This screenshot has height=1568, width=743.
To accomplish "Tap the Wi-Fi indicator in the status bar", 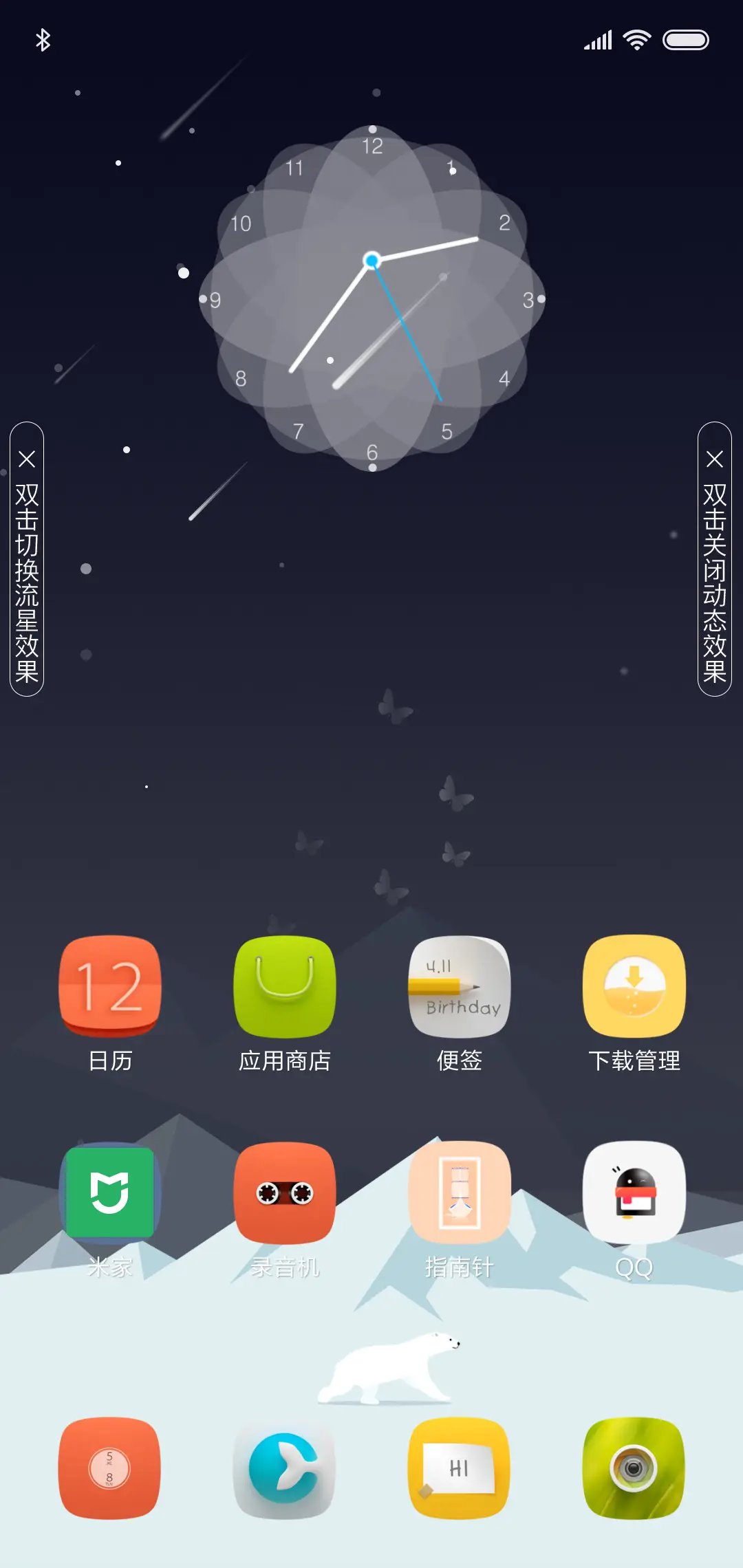I will 636,40.
